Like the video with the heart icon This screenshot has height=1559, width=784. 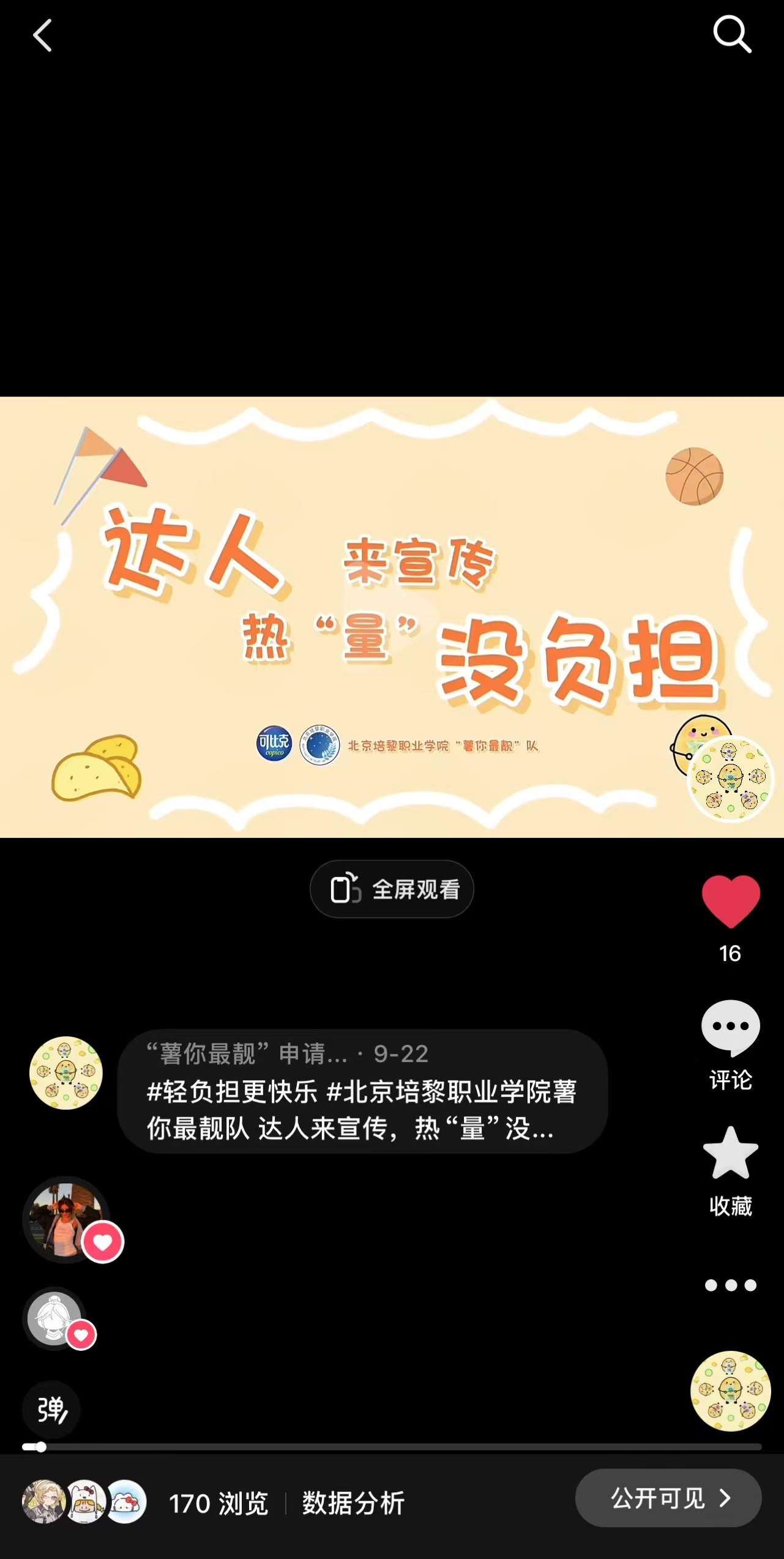click(x=730, y=900)
